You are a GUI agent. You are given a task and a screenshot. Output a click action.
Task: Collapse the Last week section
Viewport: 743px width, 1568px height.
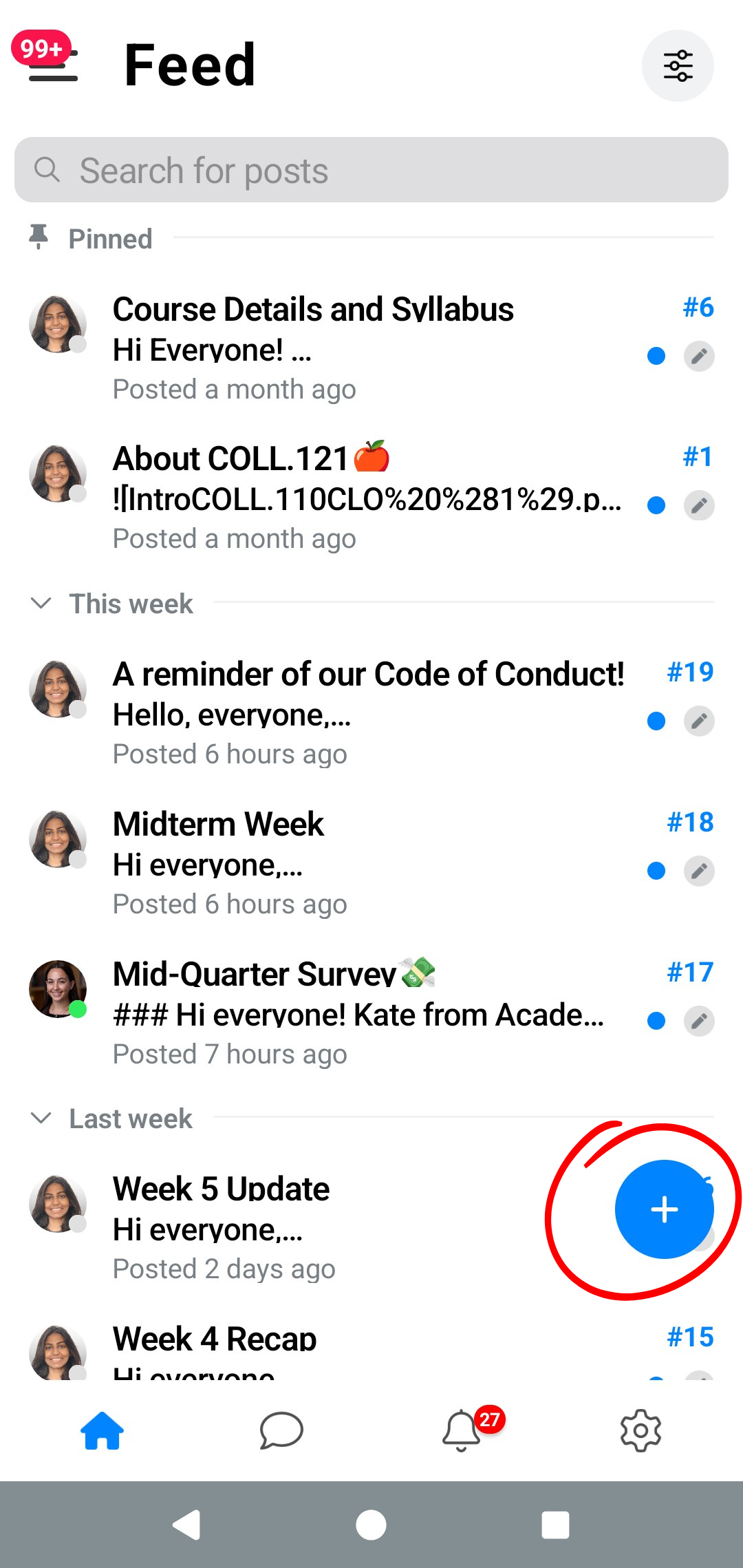41,1118
